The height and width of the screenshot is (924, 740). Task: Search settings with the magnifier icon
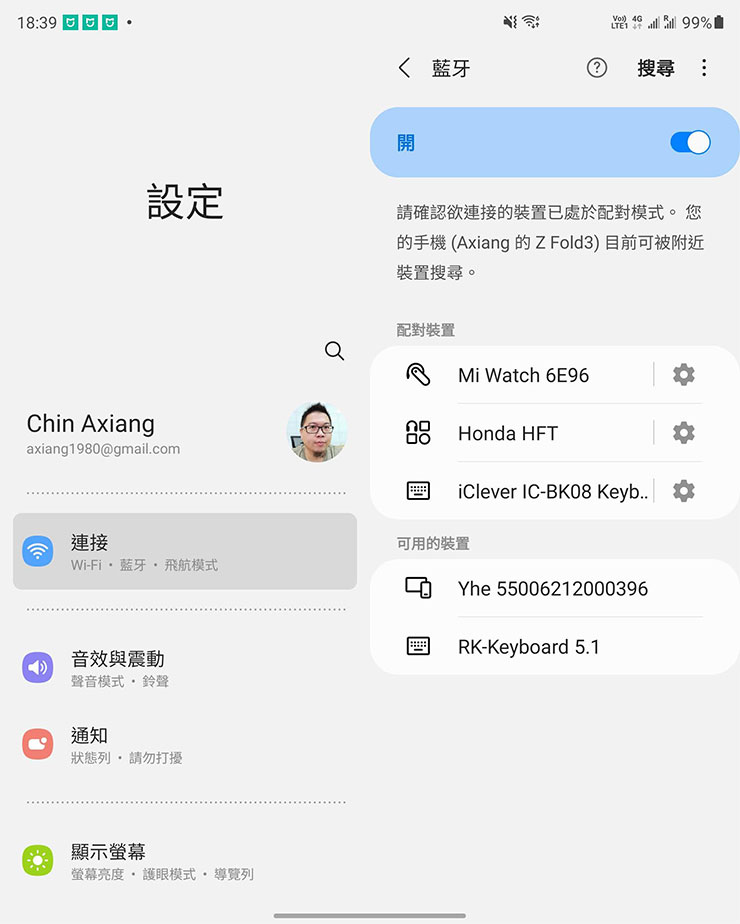pos(335,351)
